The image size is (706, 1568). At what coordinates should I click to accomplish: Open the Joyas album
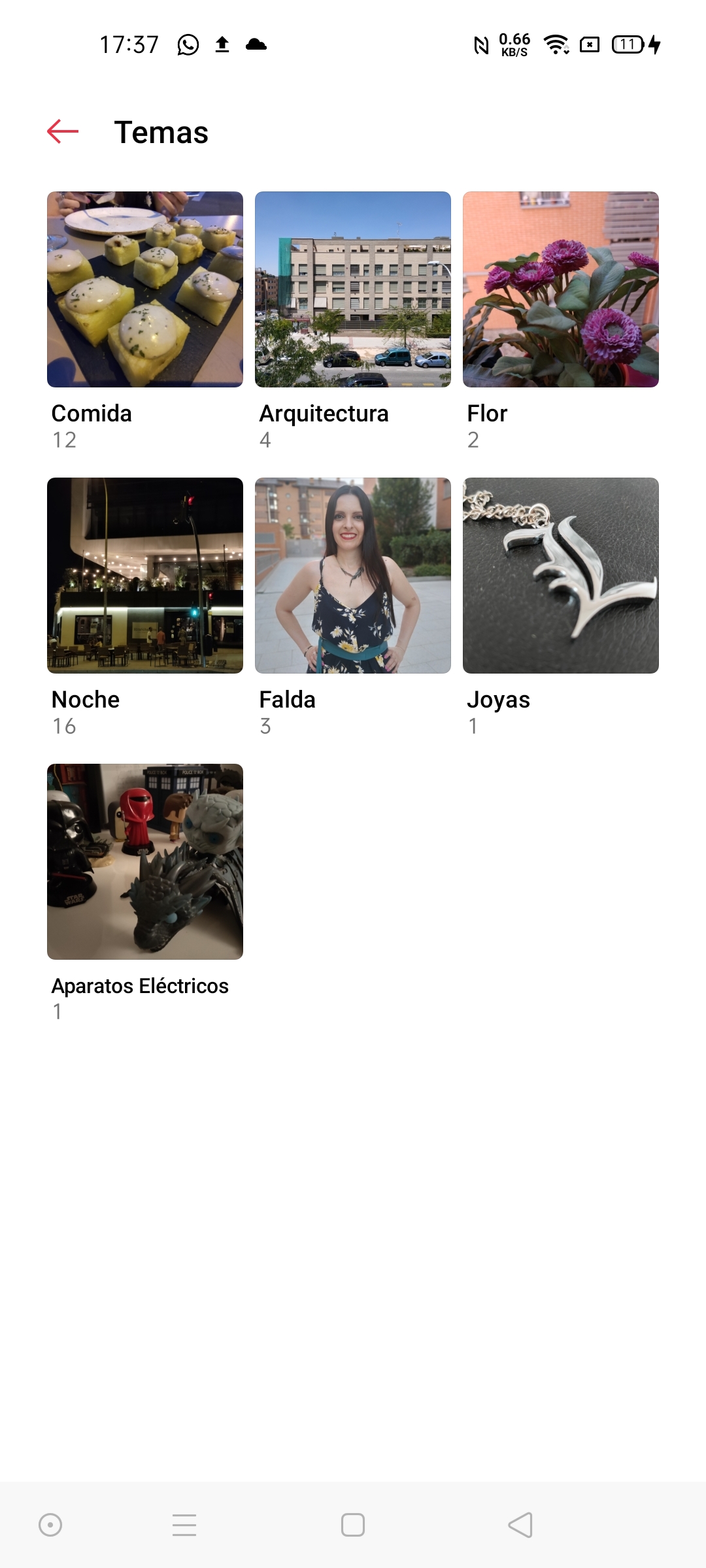(x=561, y=576)
